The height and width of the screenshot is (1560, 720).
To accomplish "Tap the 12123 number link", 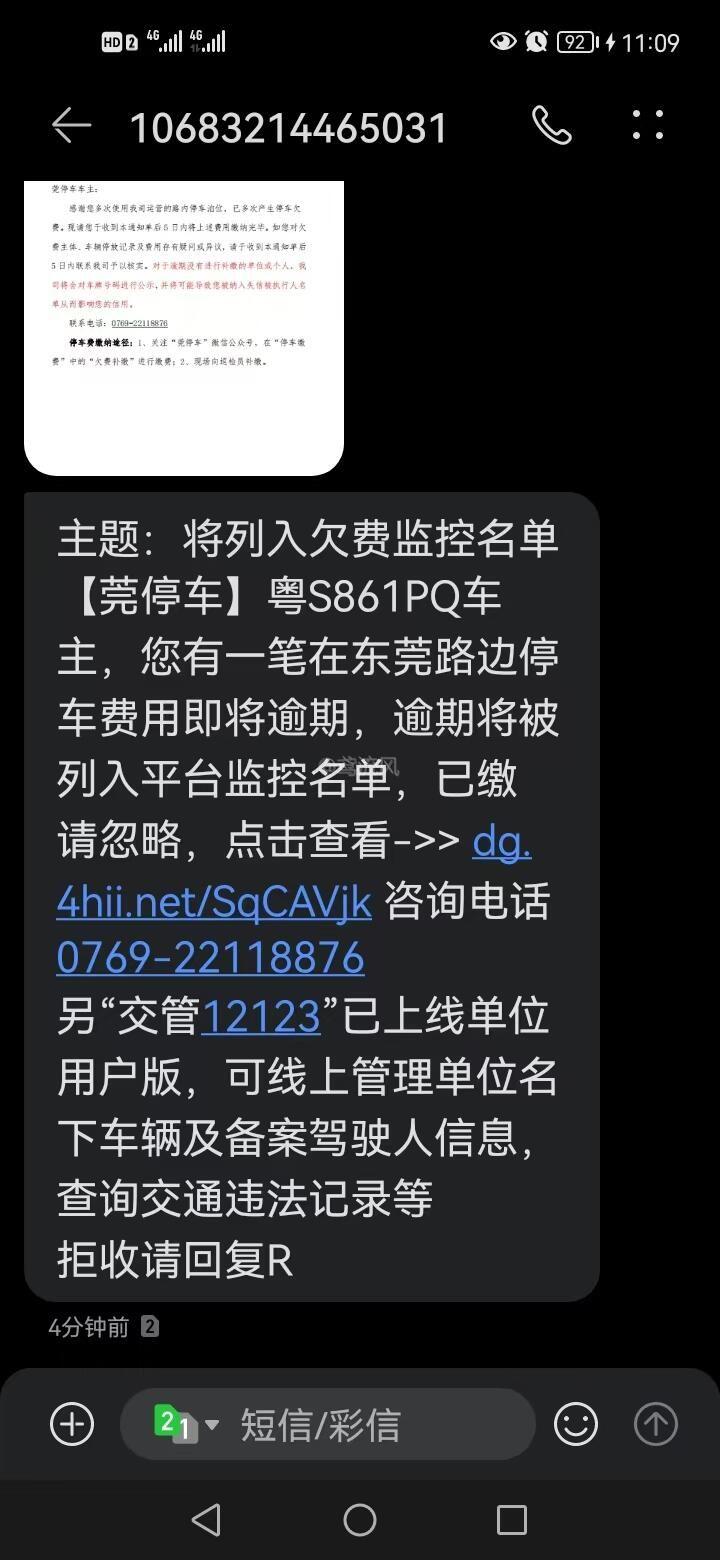I will pos(261,1017).
